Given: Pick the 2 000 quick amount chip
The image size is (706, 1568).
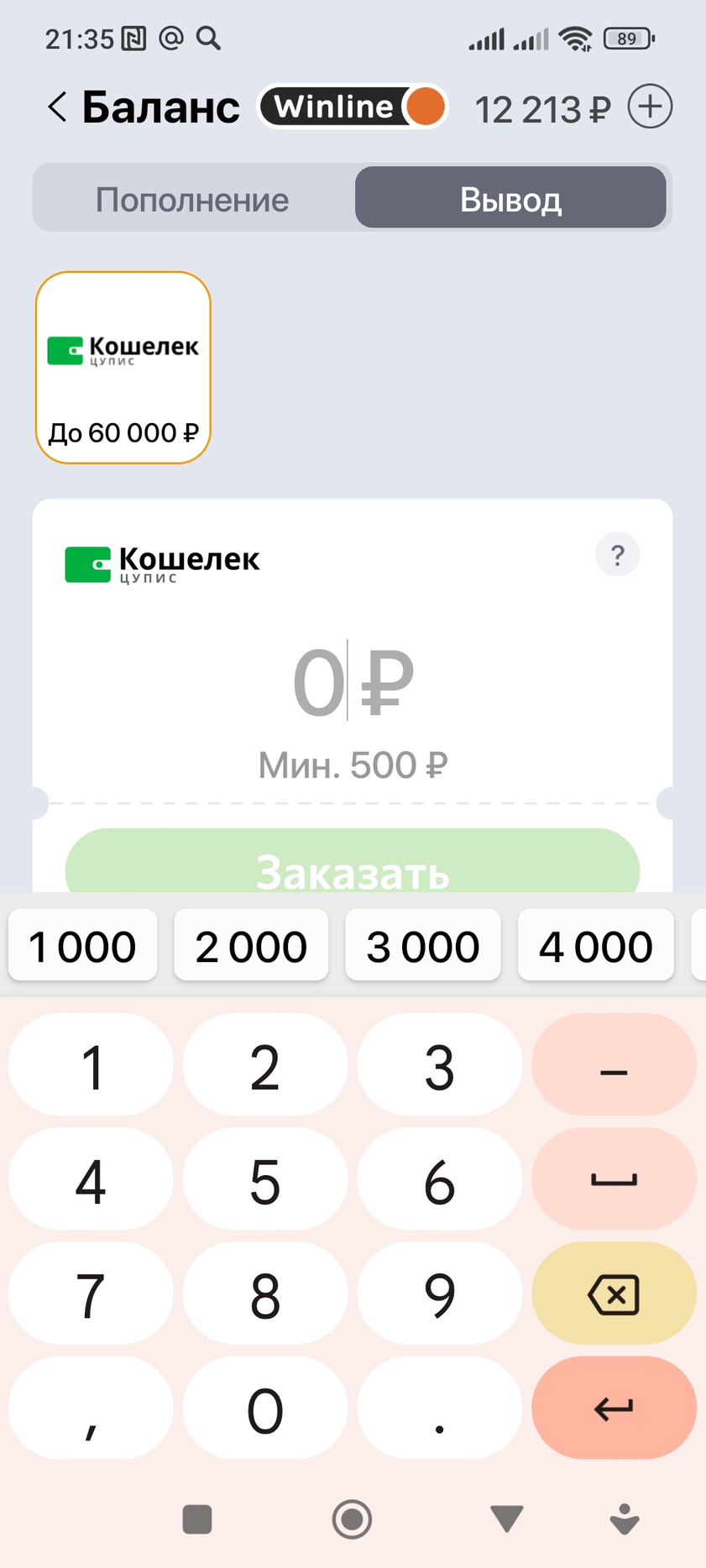Looking at the screenshot, I should pos(251,946).
